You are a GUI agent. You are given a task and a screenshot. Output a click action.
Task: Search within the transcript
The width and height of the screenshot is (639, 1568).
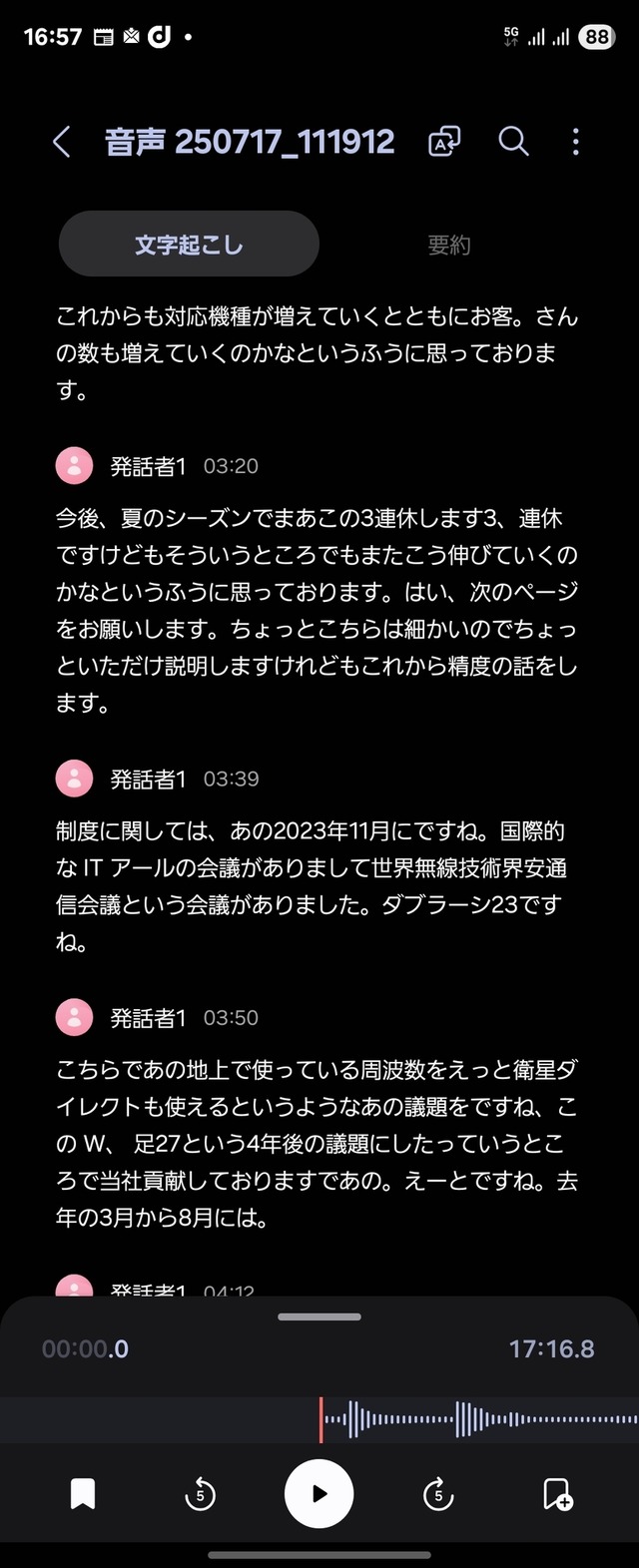513,142
